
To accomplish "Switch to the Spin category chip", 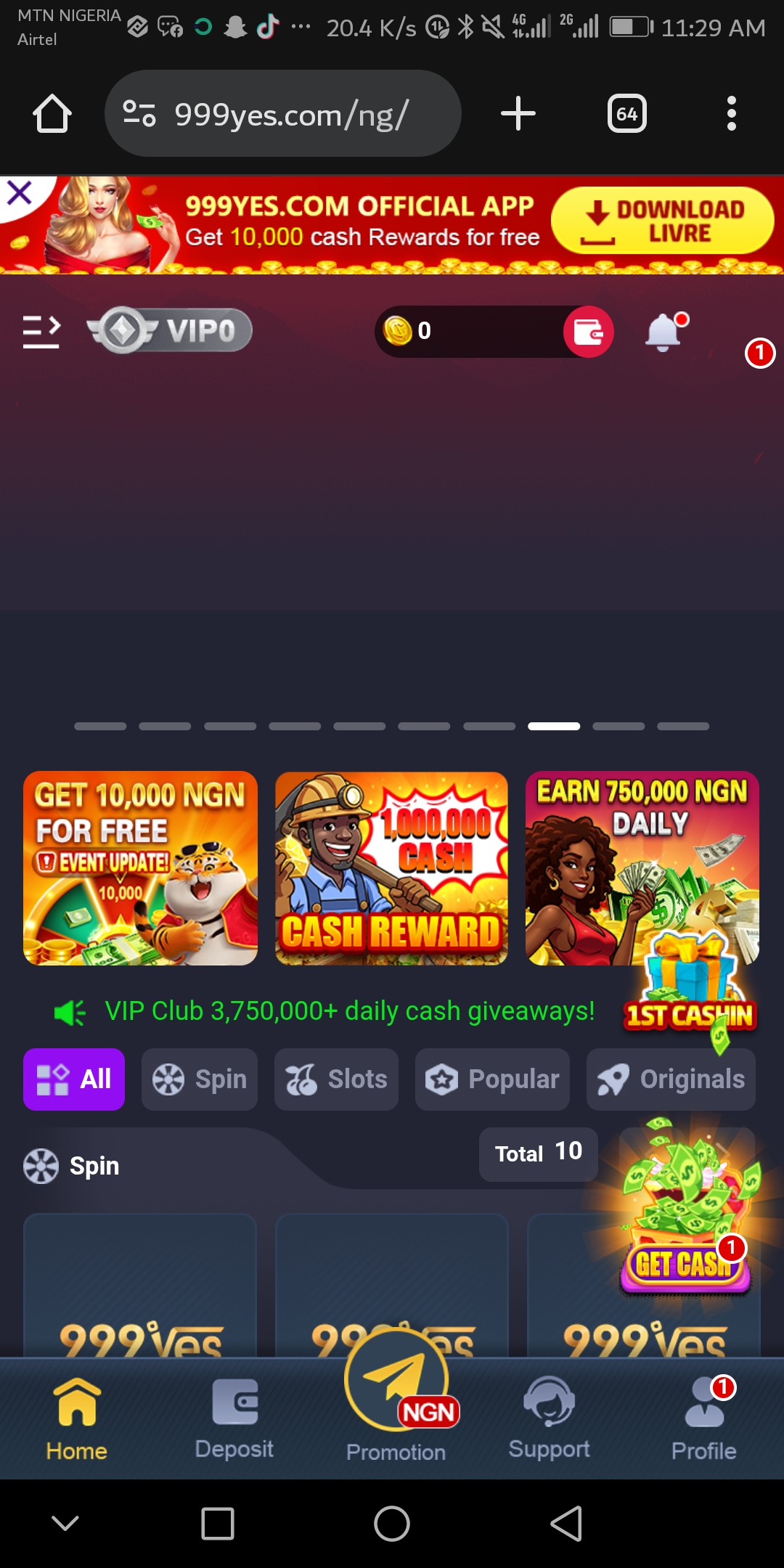I will click(200, 1079).
